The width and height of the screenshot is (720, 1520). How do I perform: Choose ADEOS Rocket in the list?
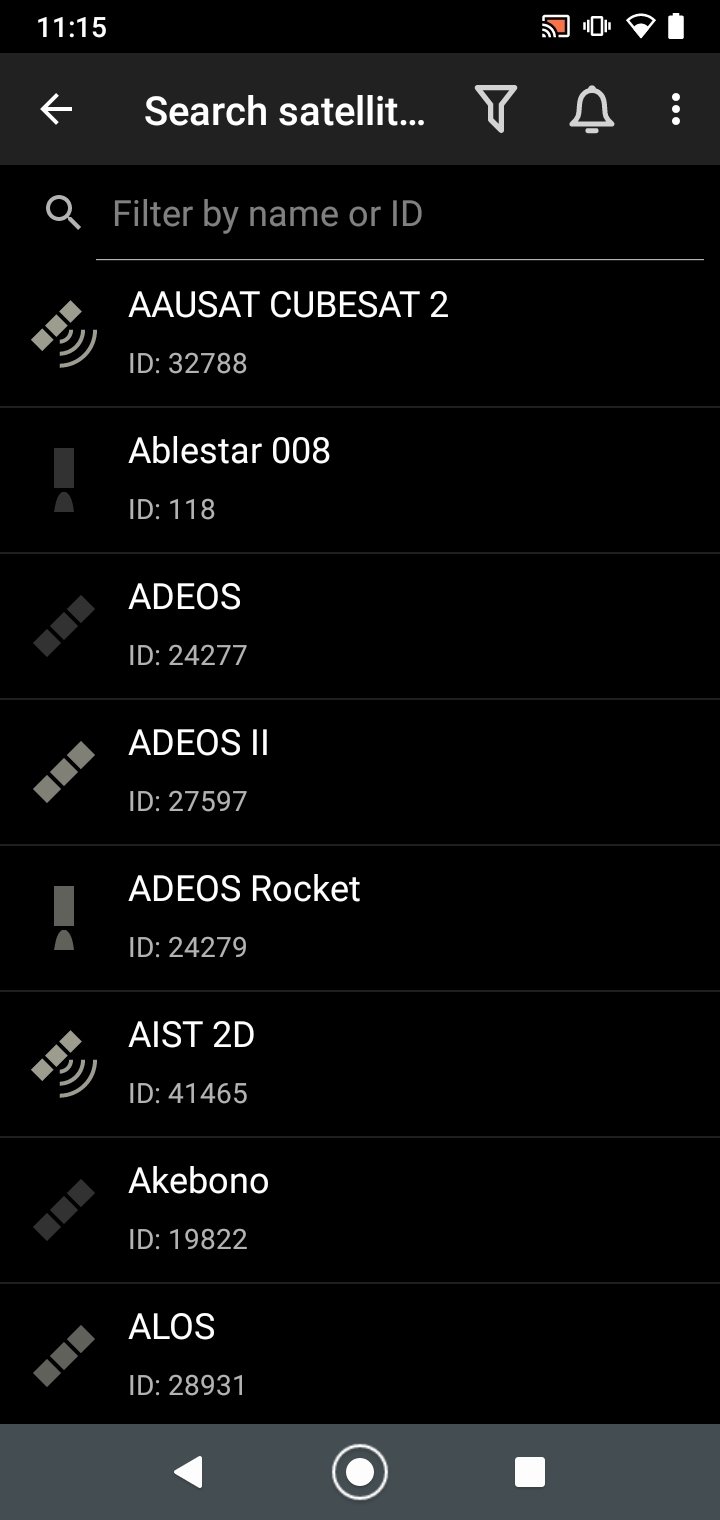(360, 918)
